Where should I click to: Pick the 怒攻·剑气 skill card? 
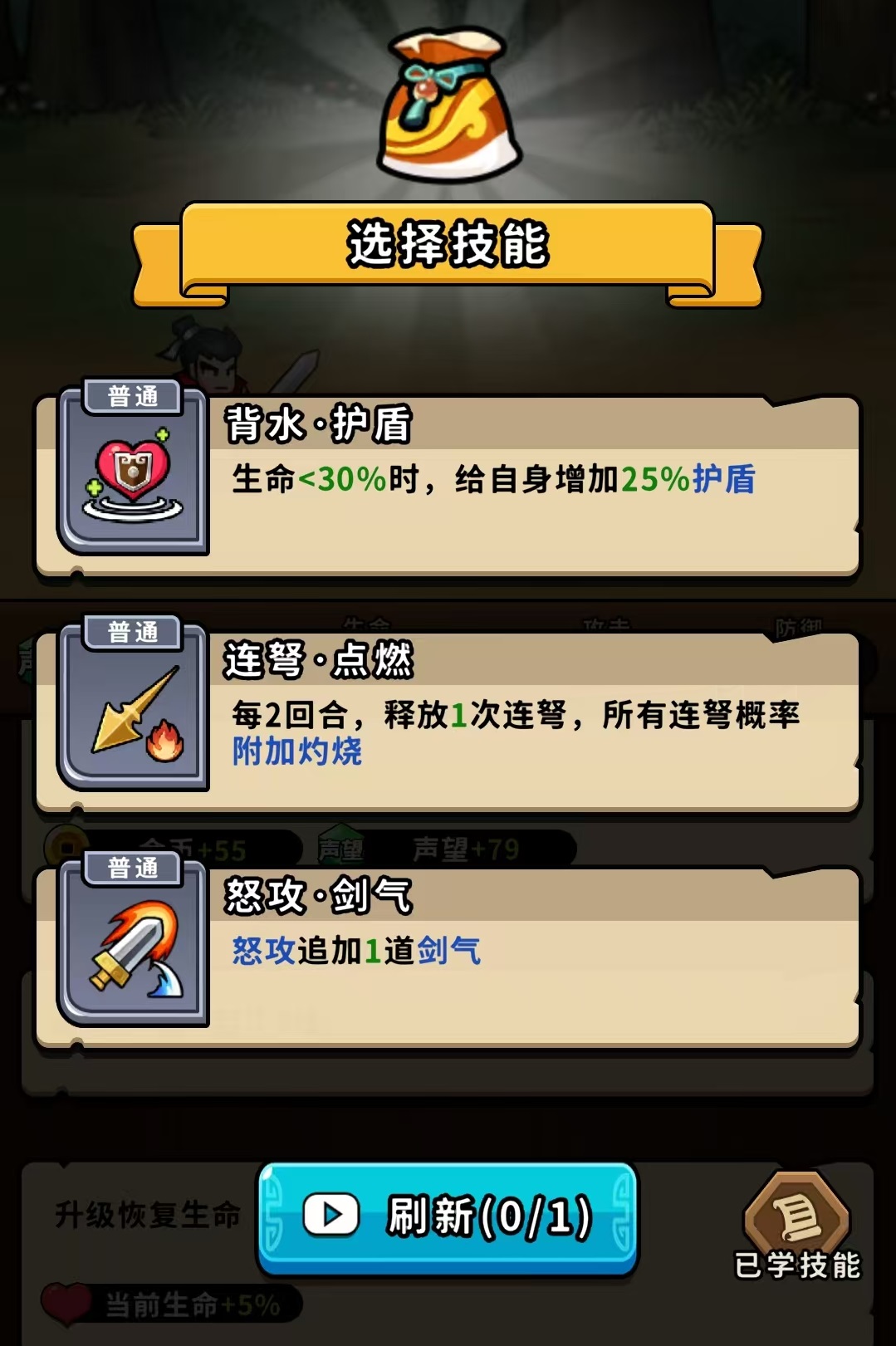pyautogui.click(x=448, y=957)
